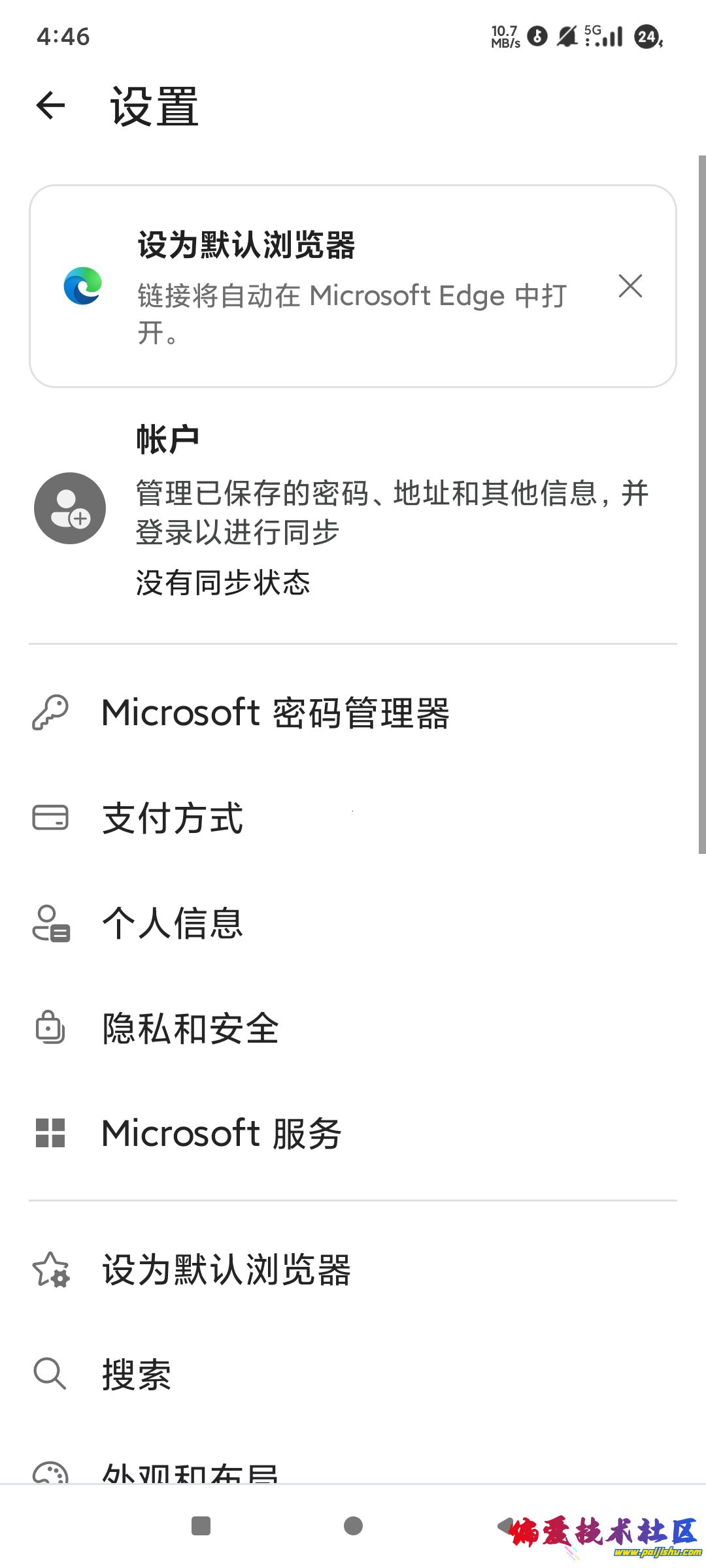Open the 帐户 account sync section

(353, 510)
